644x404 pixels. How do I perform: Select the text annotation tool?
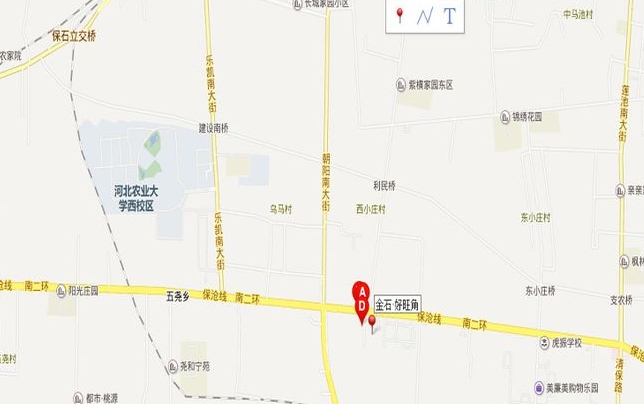click(x=449, y=16)
